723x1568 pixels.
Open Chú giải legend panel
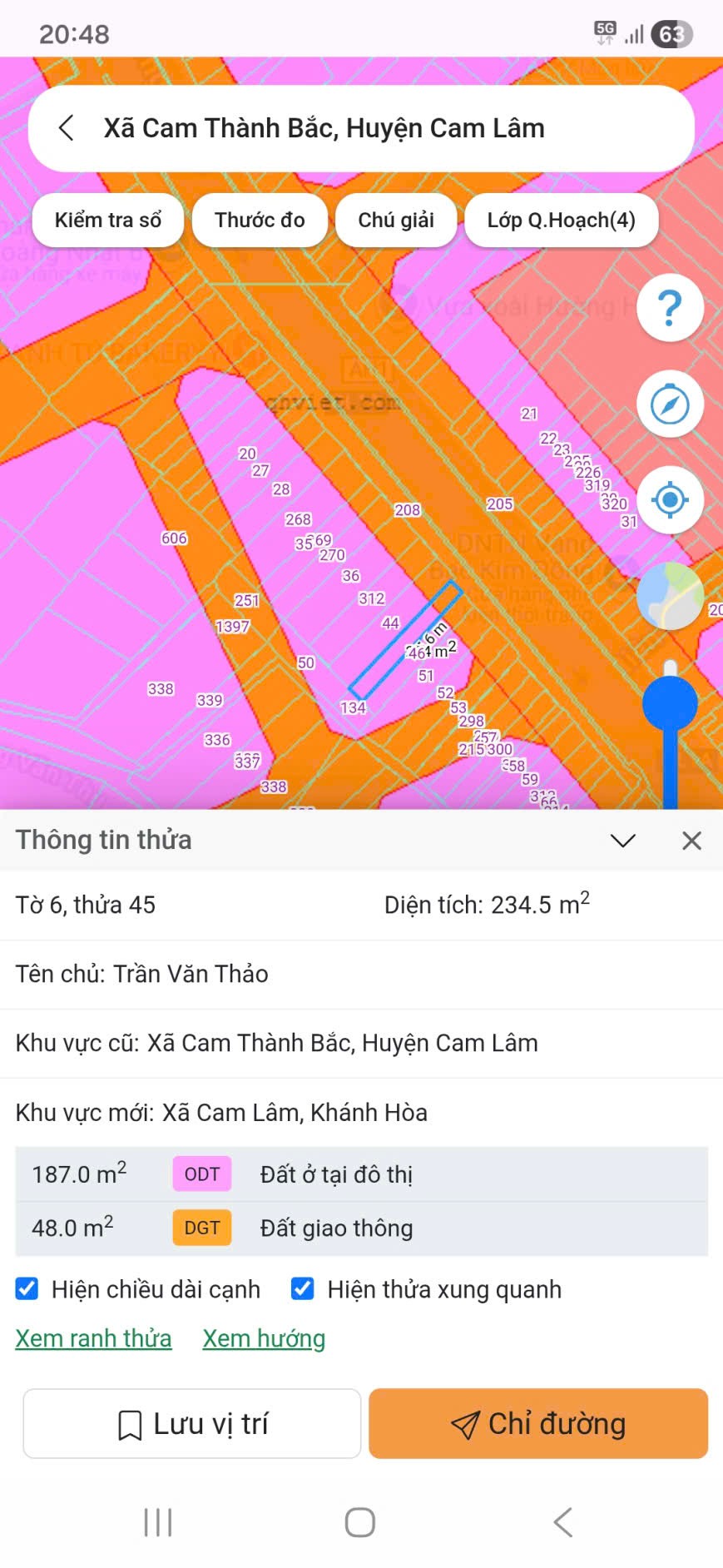(x=396, y=220)
